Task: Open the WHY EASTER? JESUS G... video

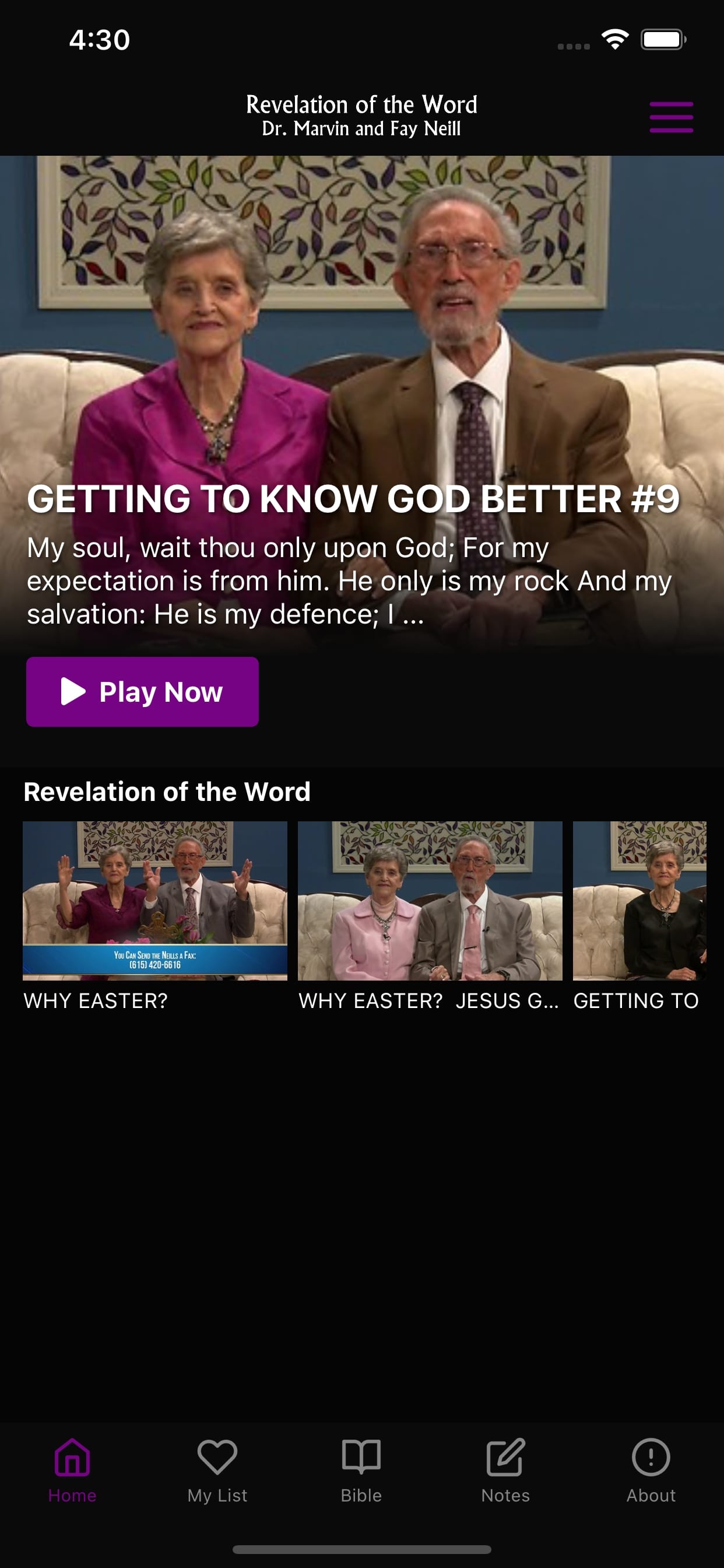Action: coord(430,901)
